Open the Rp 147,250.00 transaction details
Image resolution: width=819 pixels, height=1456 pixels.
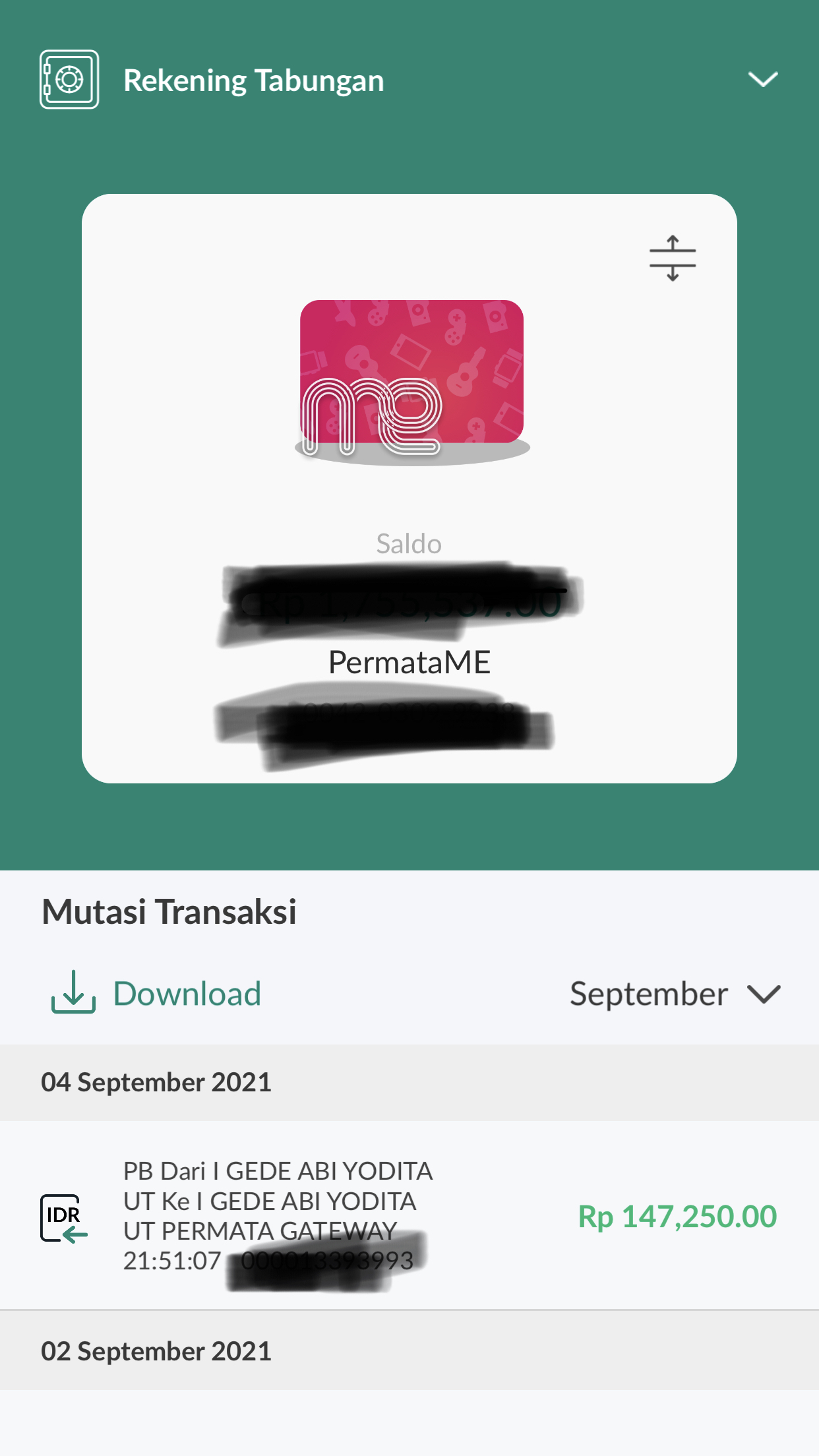(x=409, y=1215)
